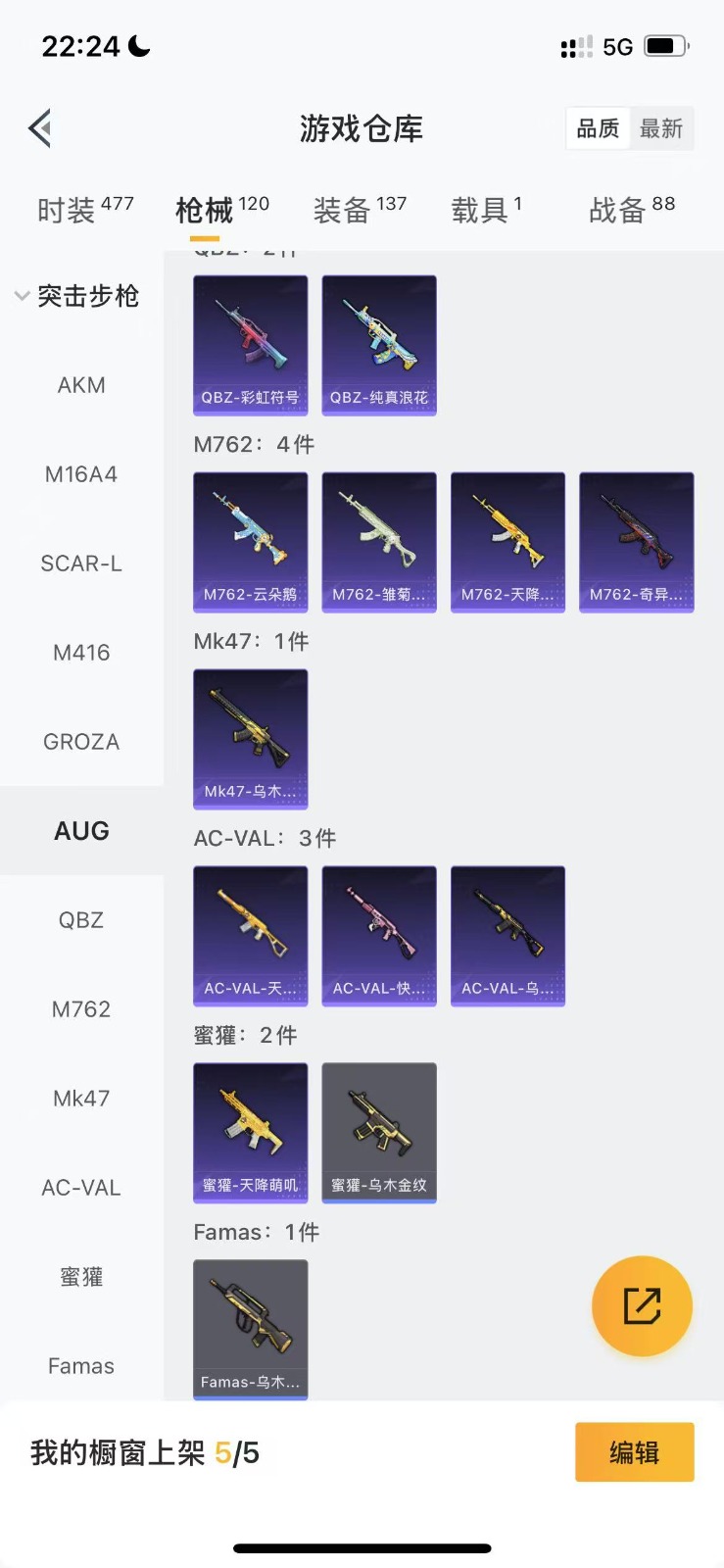
Task: Sort the inventory by 最新
Action: (661, 128)
